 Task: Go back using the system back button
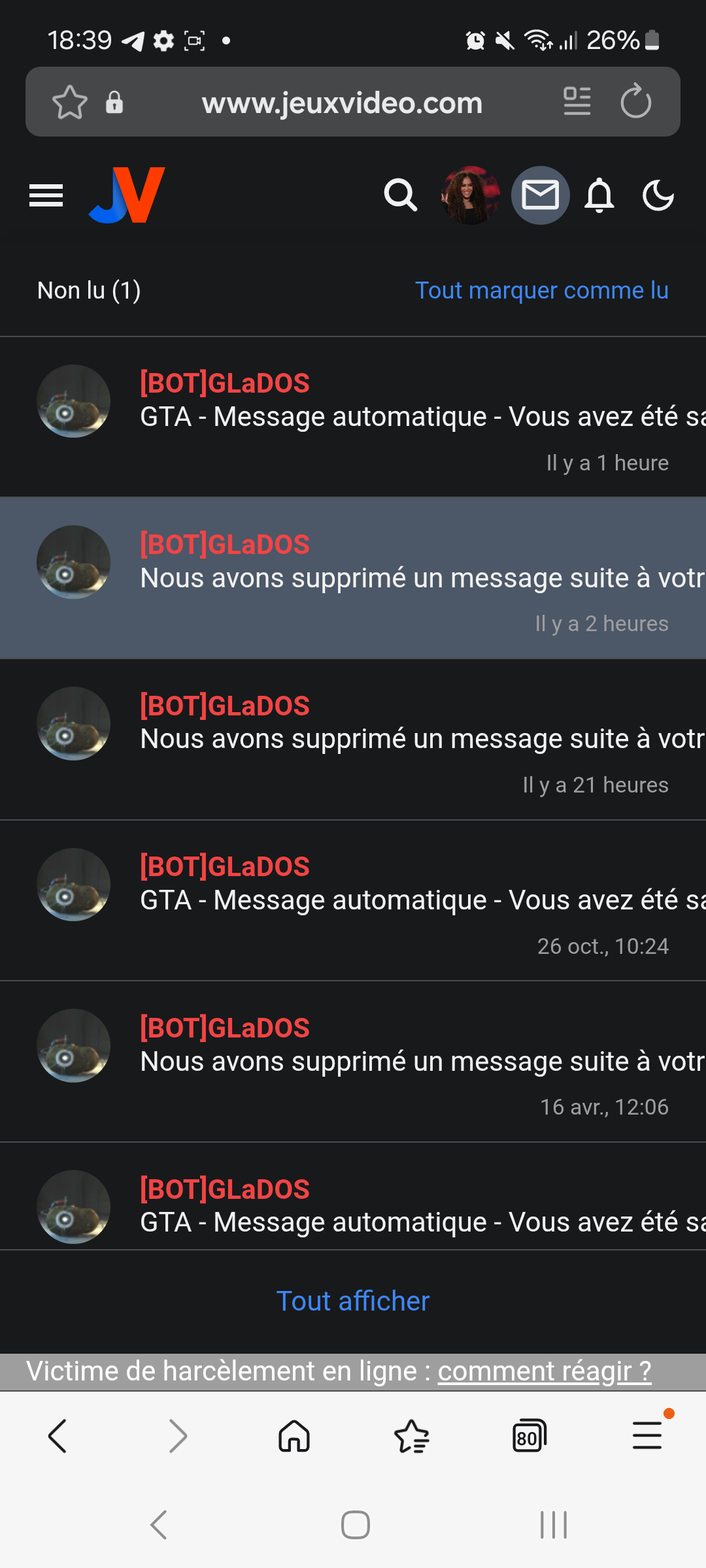[x=159, y=1525]
